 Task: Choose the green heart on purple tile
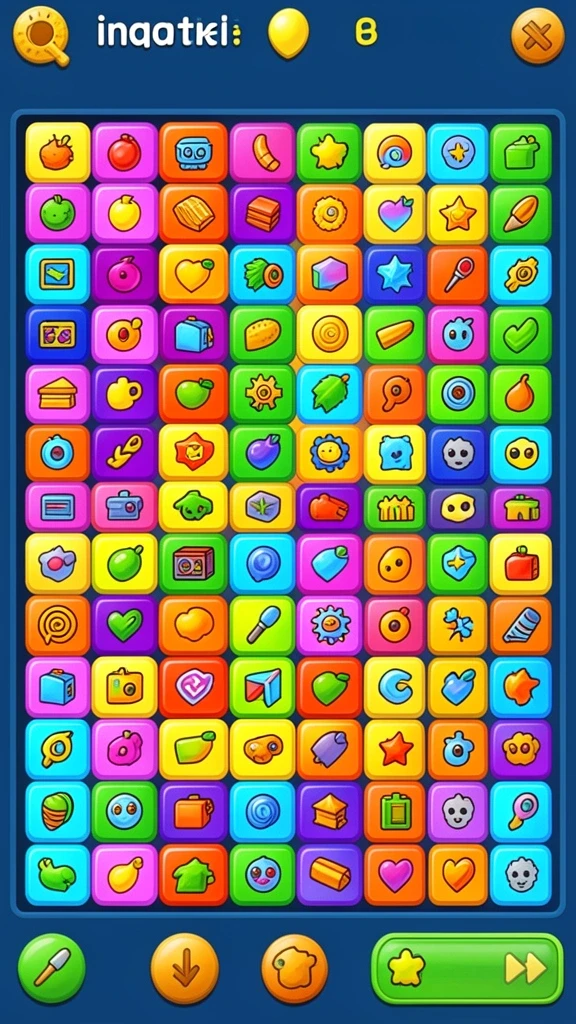click(x=125, y=626)
